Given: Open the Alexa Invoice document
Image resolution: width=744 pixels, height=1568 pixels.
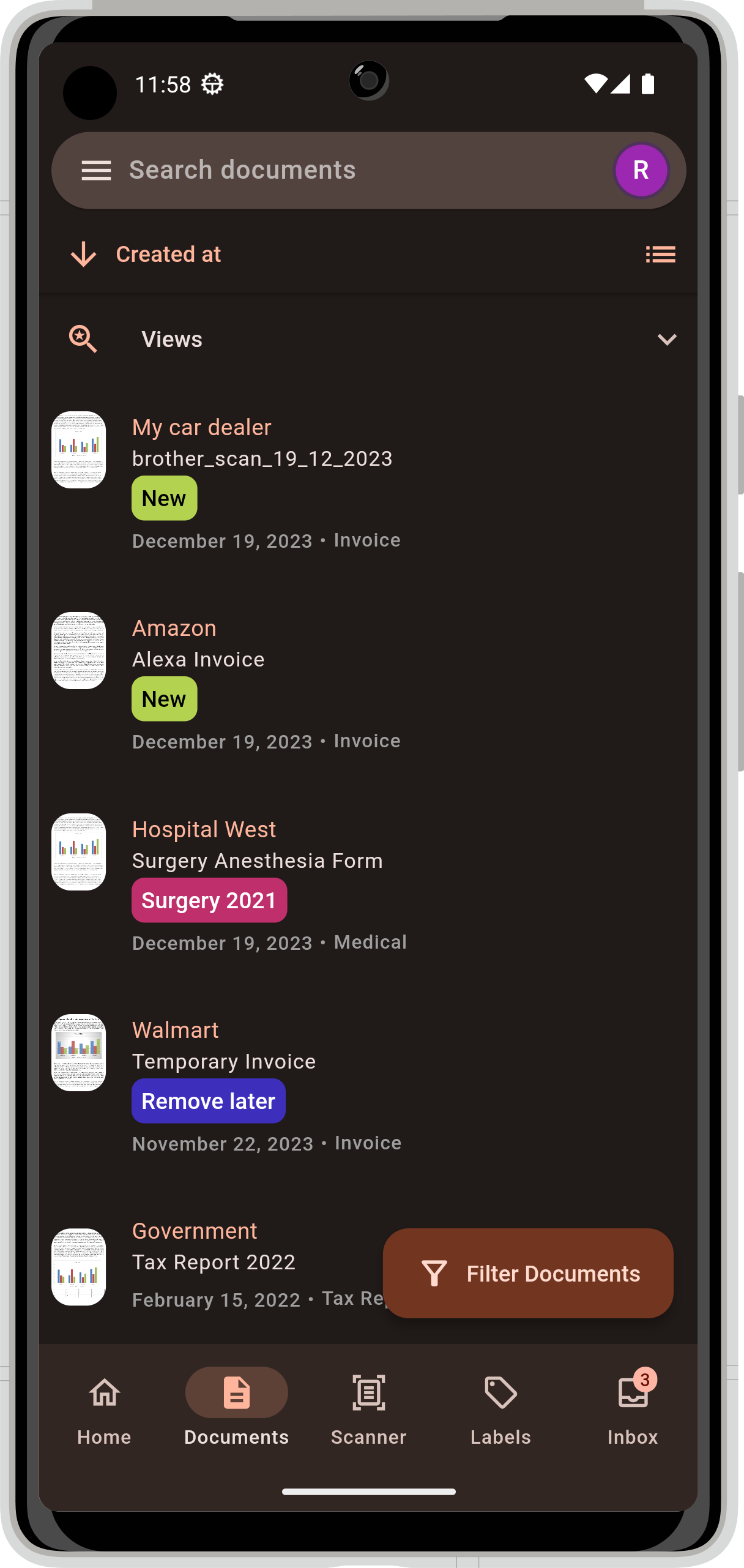Looking at the screenshot, I should (198, 659).
